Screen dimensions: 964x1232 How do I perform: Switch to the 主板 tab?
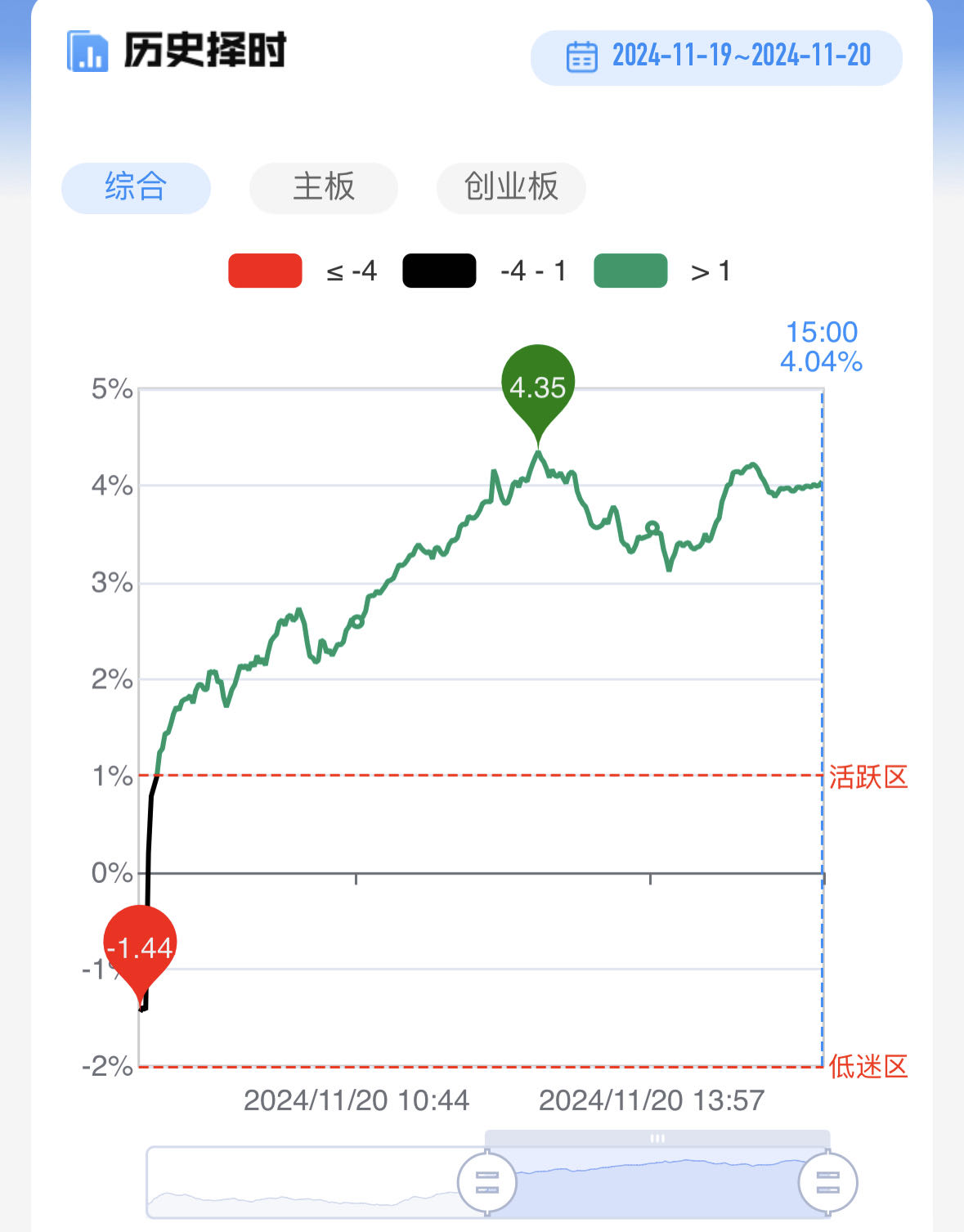pyautogui.click(x=324, y=188)
